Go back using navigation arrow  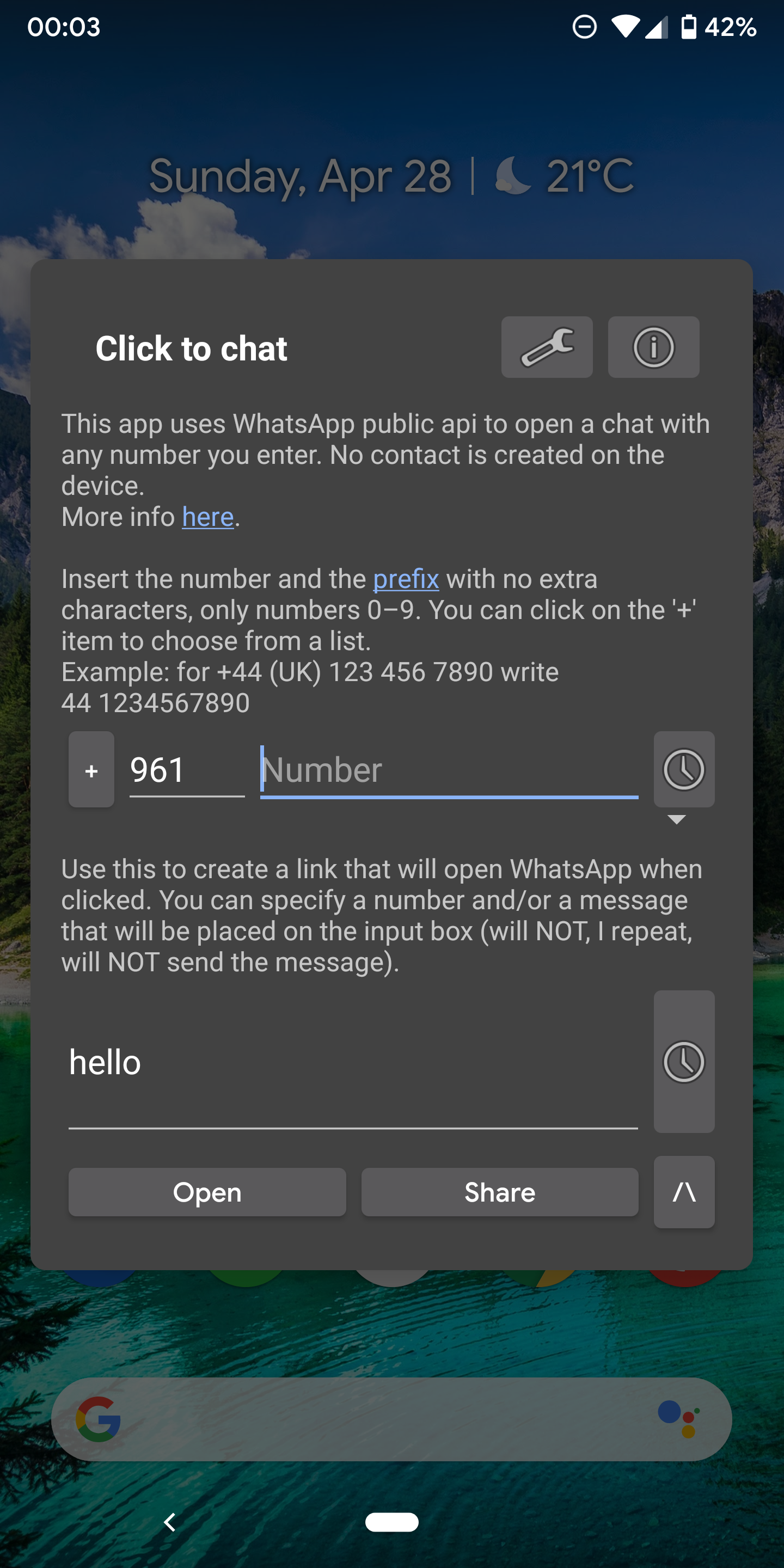pos(170,1522)
